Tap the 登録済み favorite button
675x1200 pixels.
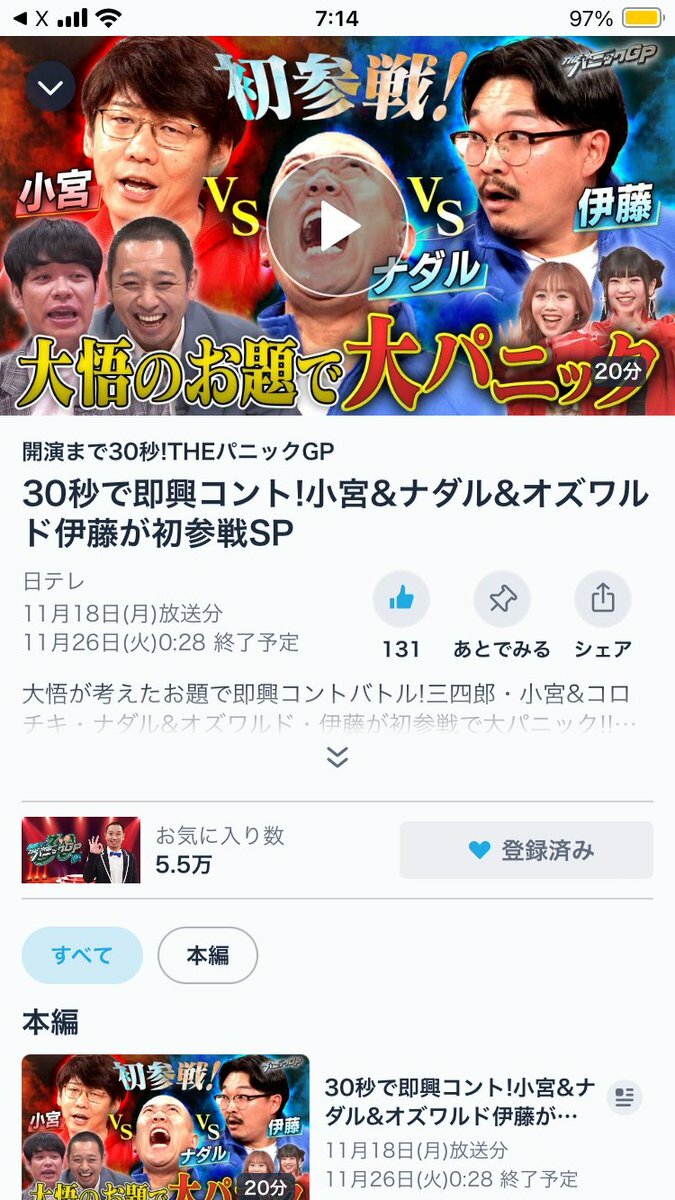click(526, 850)
